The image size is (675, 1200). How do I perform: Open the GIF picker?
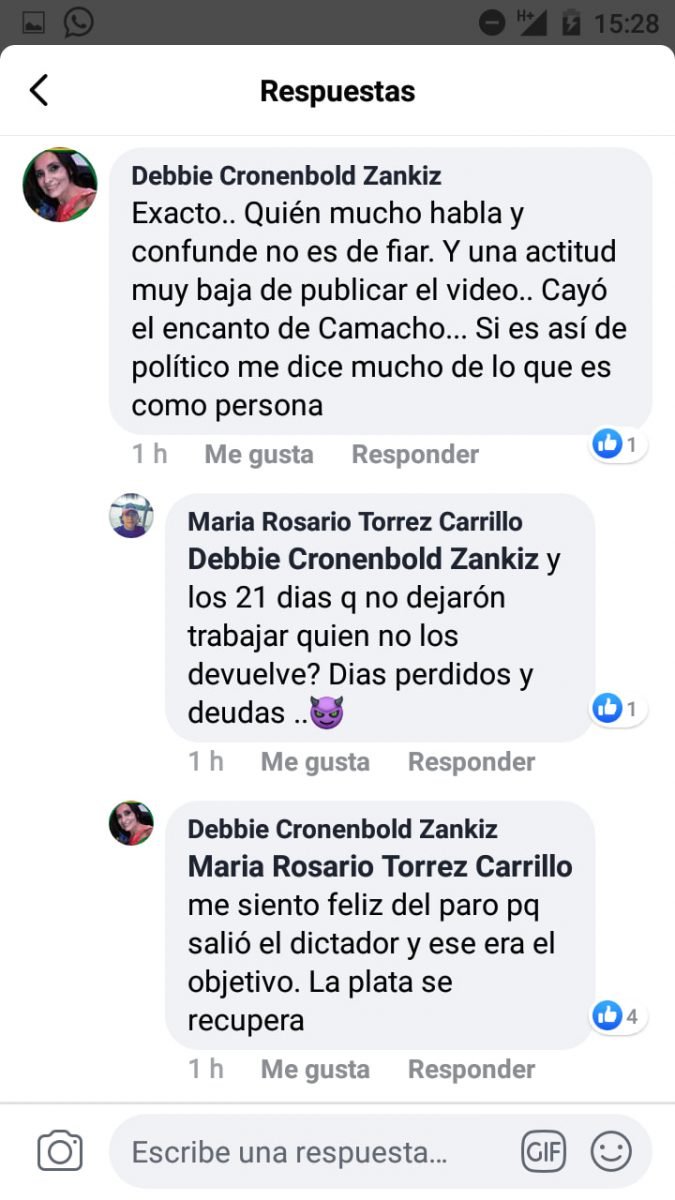(544, 1152)
